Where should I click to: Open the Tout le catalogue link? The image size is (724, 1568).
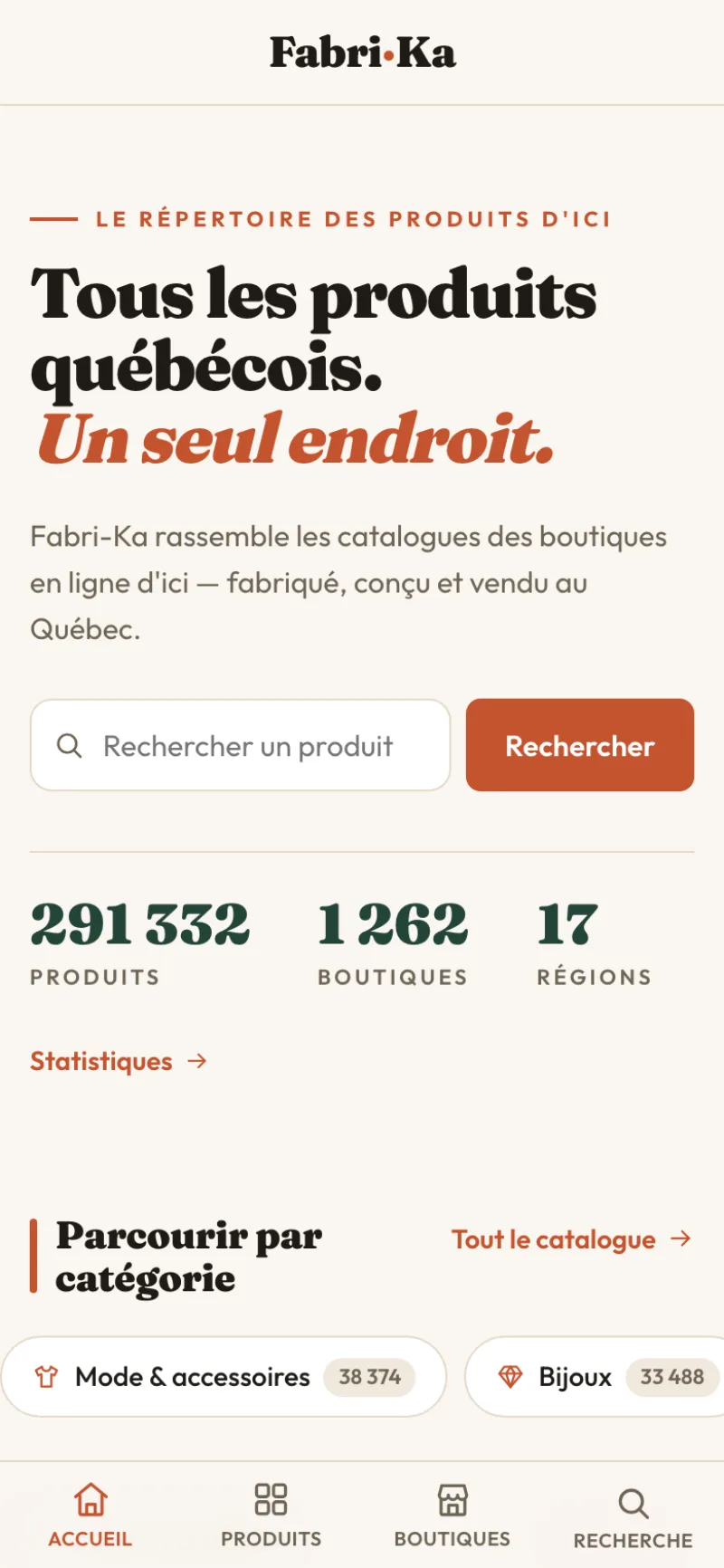click(x=571, y=1239)
